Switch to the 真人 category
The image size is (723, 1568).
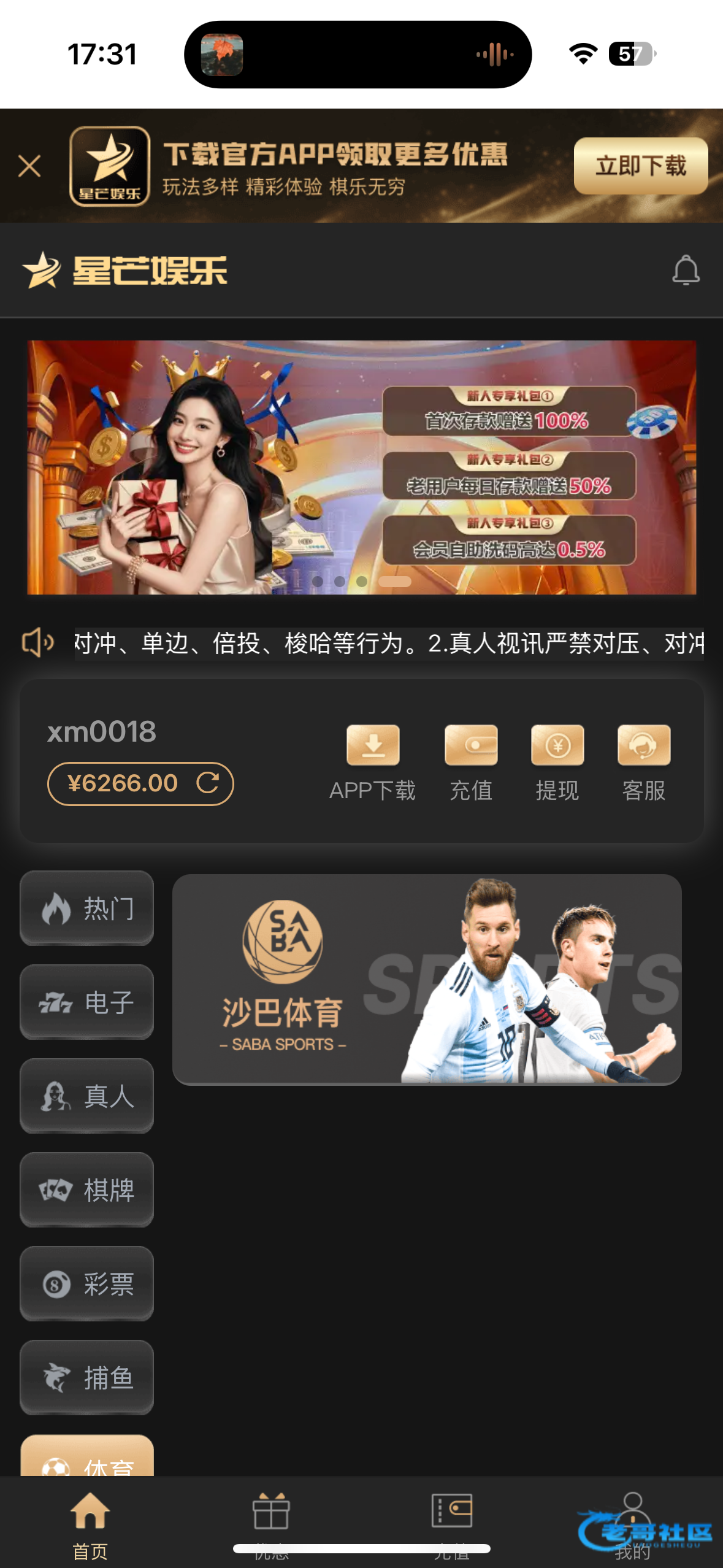point(87,1096)
